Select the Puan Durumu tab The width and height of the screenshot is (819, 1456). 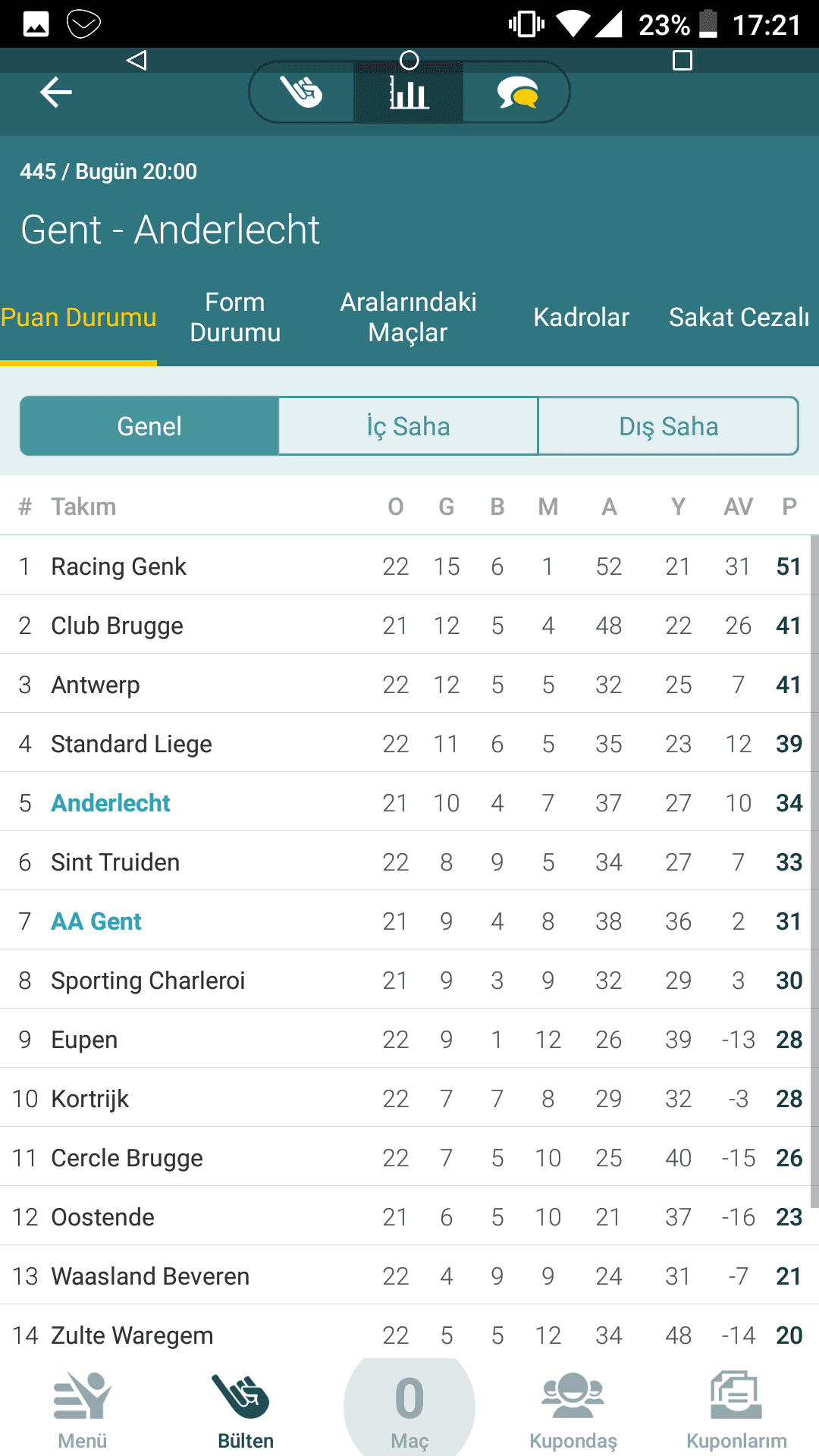coord(78,317)
